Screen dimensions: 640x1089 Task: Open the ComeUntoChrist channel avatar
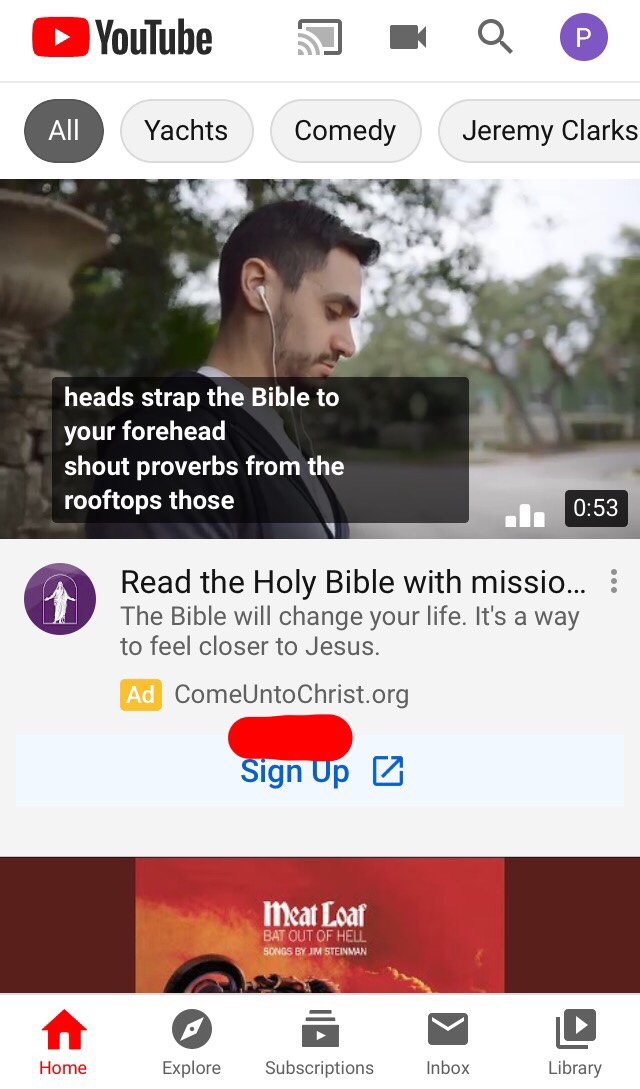click(x=60, y=599)
